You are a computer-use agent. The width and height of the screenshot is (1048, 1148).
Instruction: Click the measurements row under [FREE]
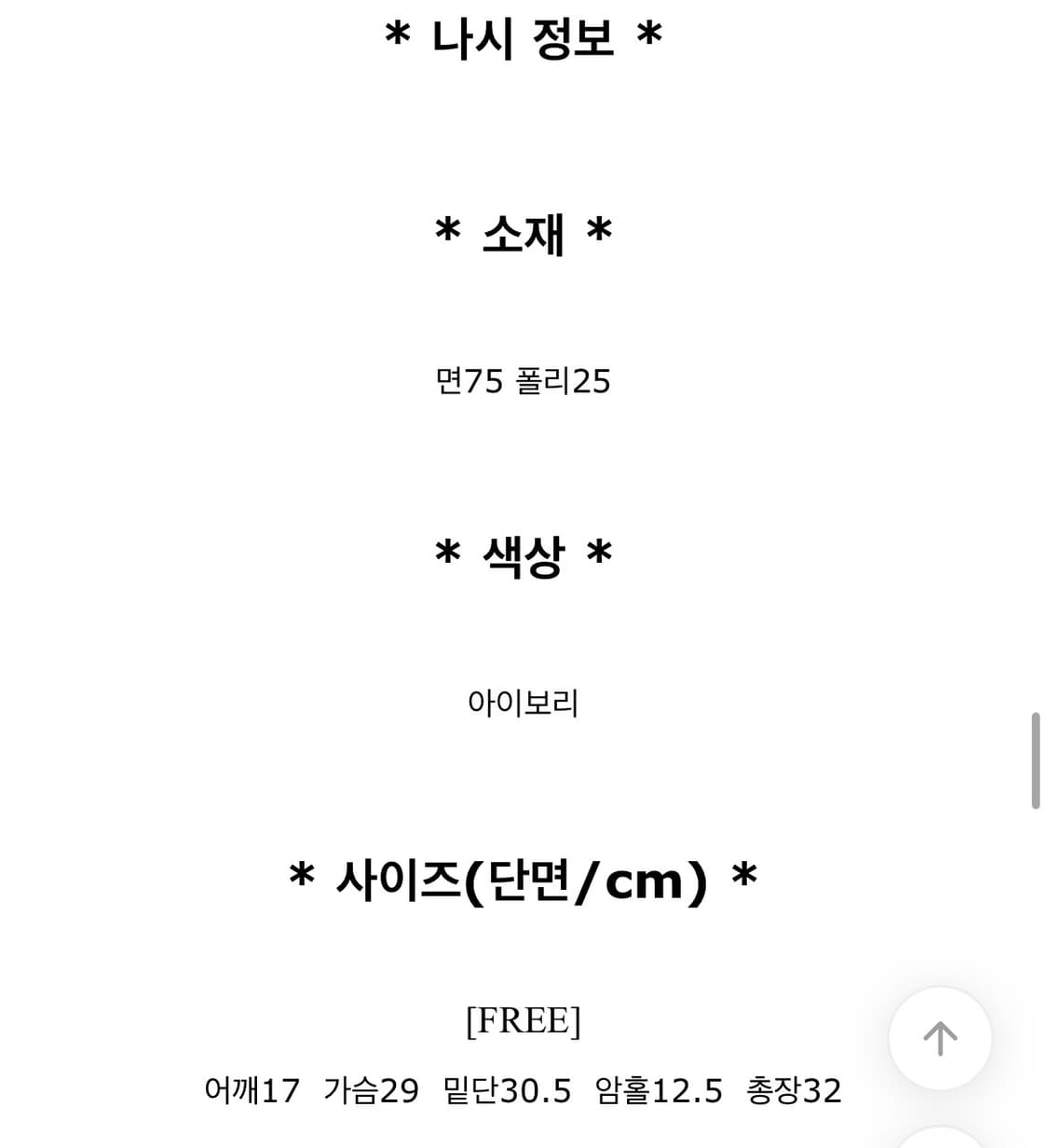pyautogui.click(x=524, y=1090)
